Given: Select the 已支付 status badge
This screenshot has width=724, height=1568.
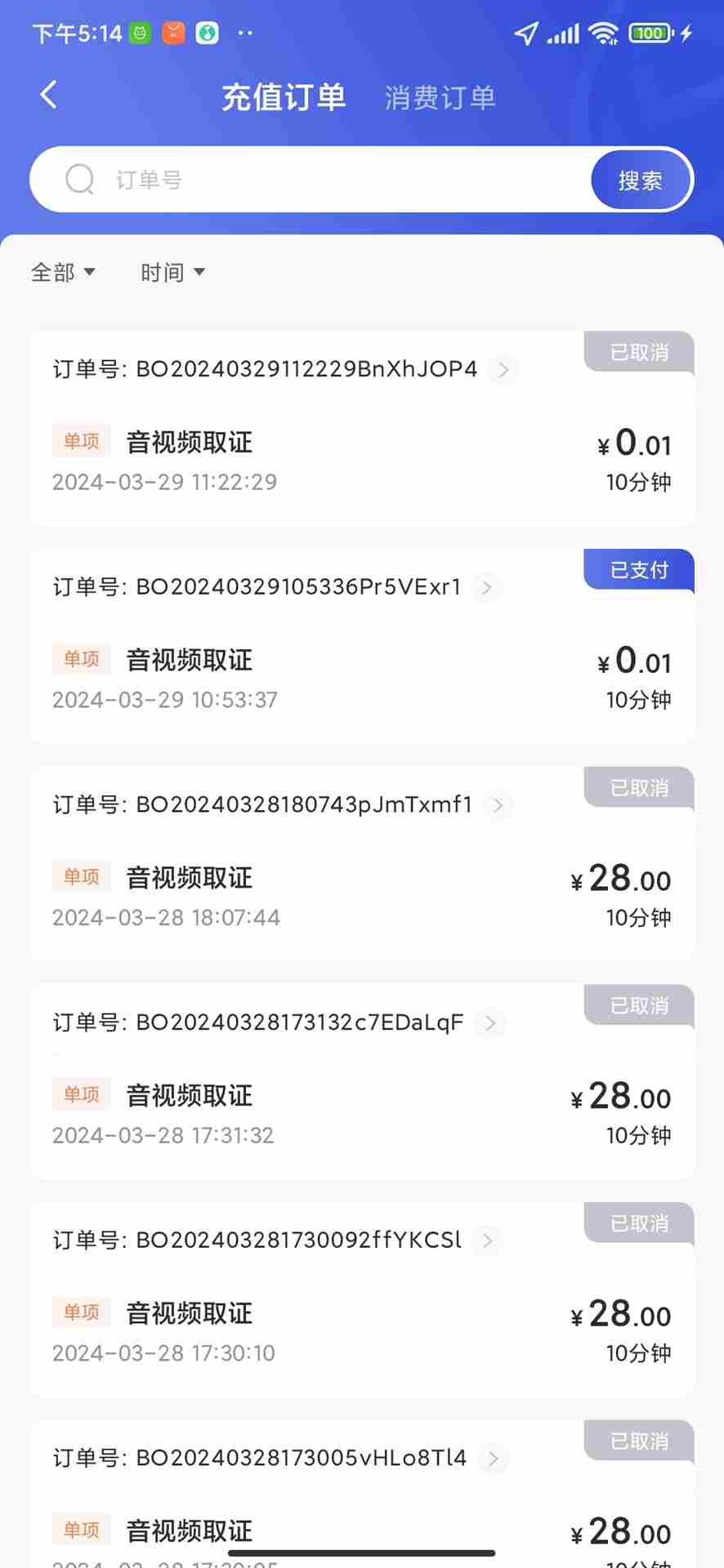Looking at the screenshot, I should tap(638, 570).
